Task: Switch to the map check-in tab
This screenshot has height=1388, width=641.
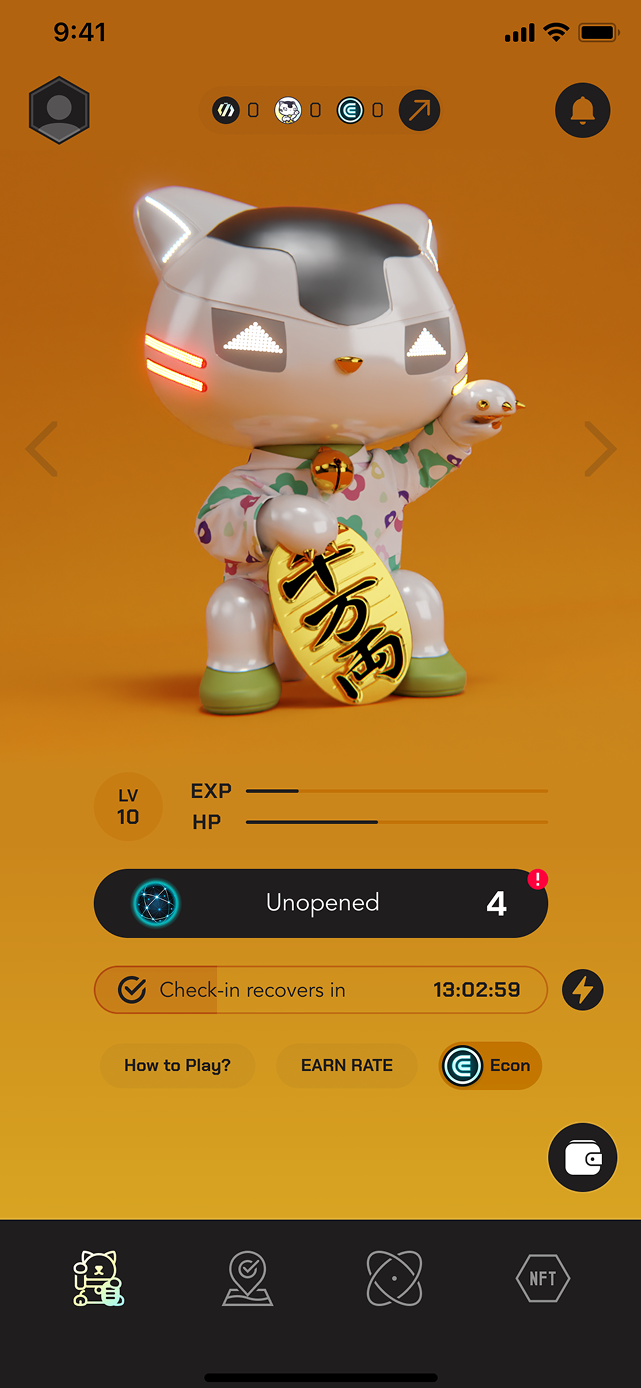Action: 246,1278
